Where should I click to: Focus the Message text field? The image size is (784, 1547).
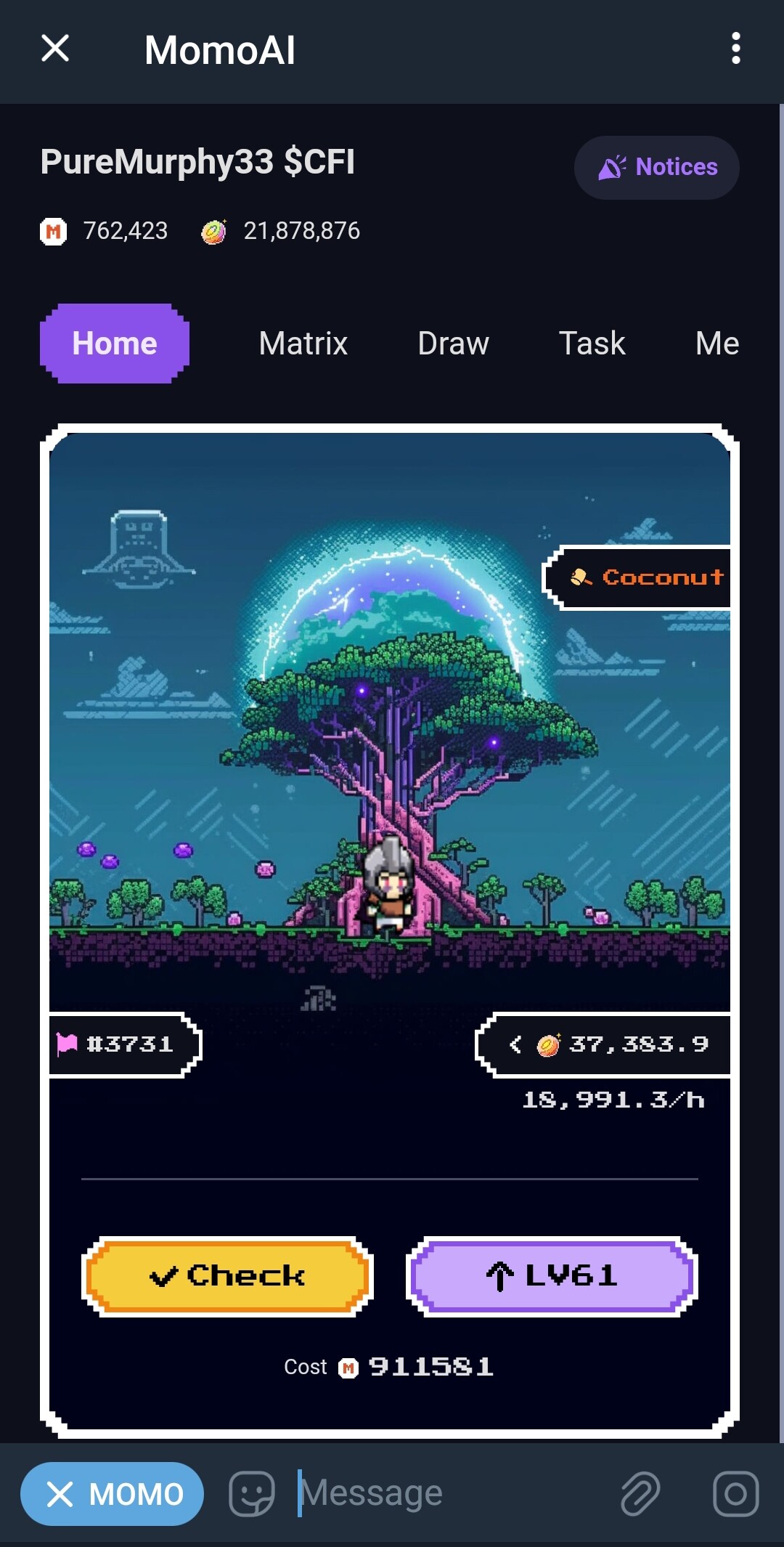point(450,1494)
